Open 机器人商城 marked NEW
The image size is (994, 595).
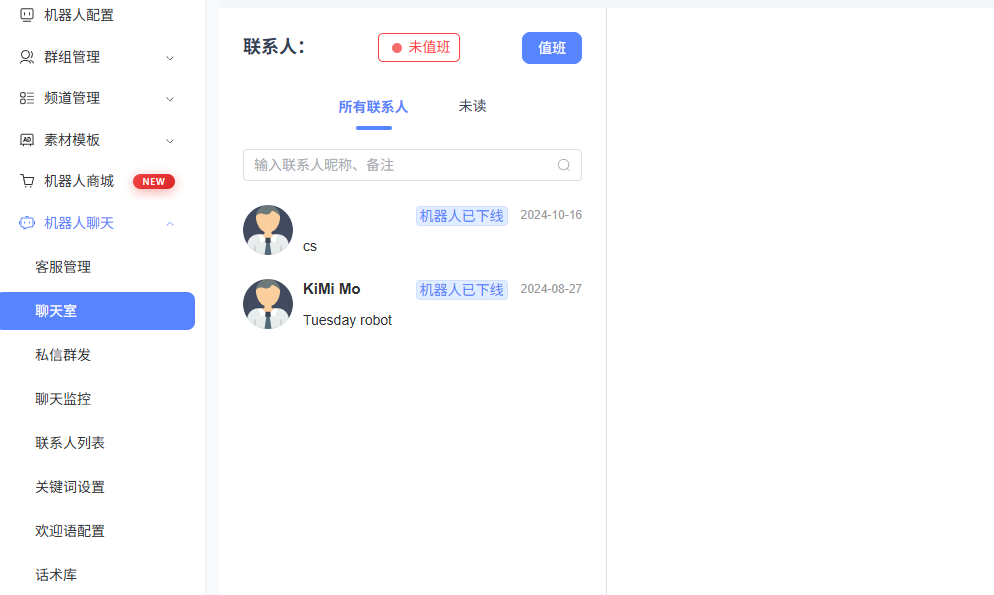coord(79,181)
